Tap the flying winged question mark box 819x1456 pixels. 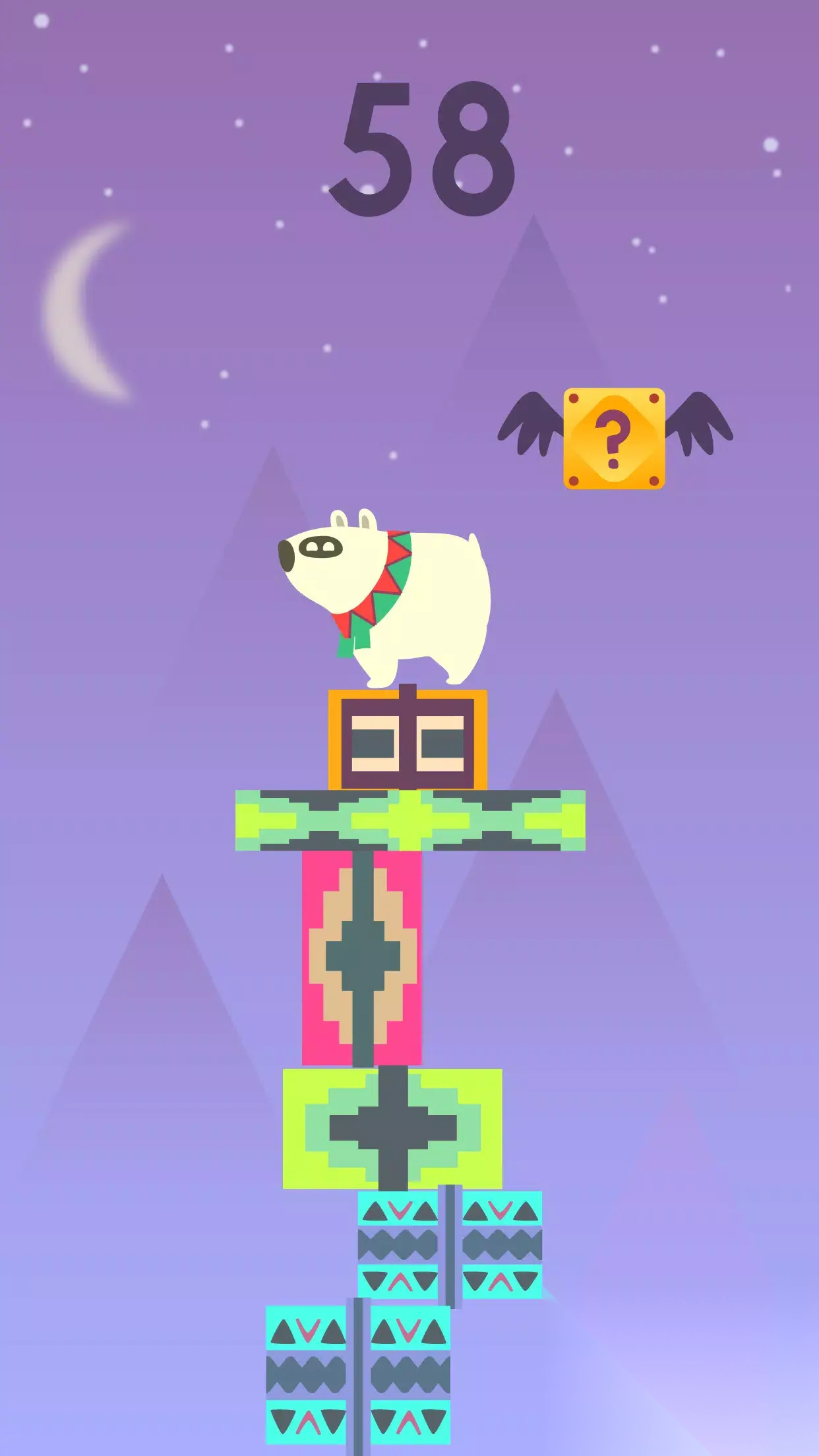[614, 439]
